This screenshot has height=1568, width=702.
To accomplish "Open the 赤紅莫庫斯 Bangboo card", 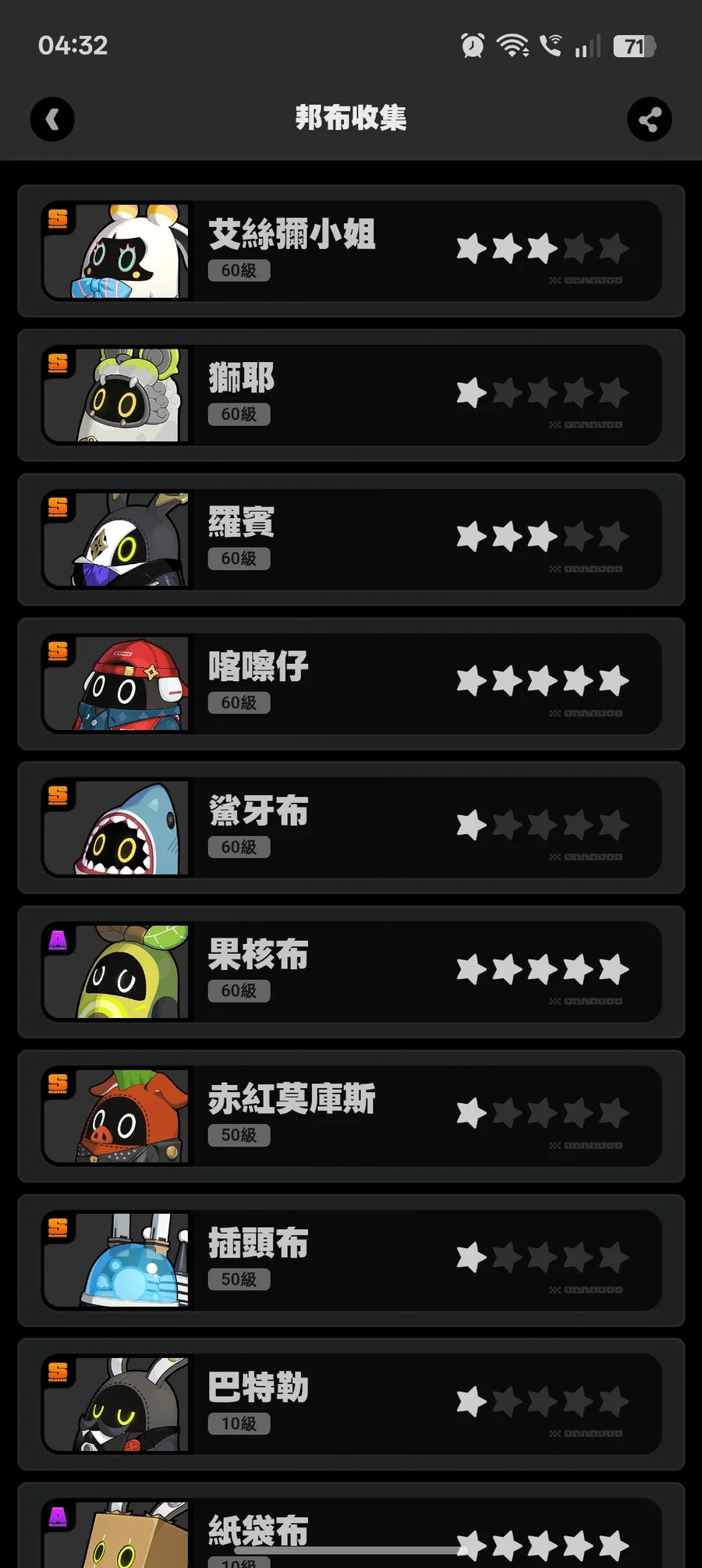I will pos(351,1116).
